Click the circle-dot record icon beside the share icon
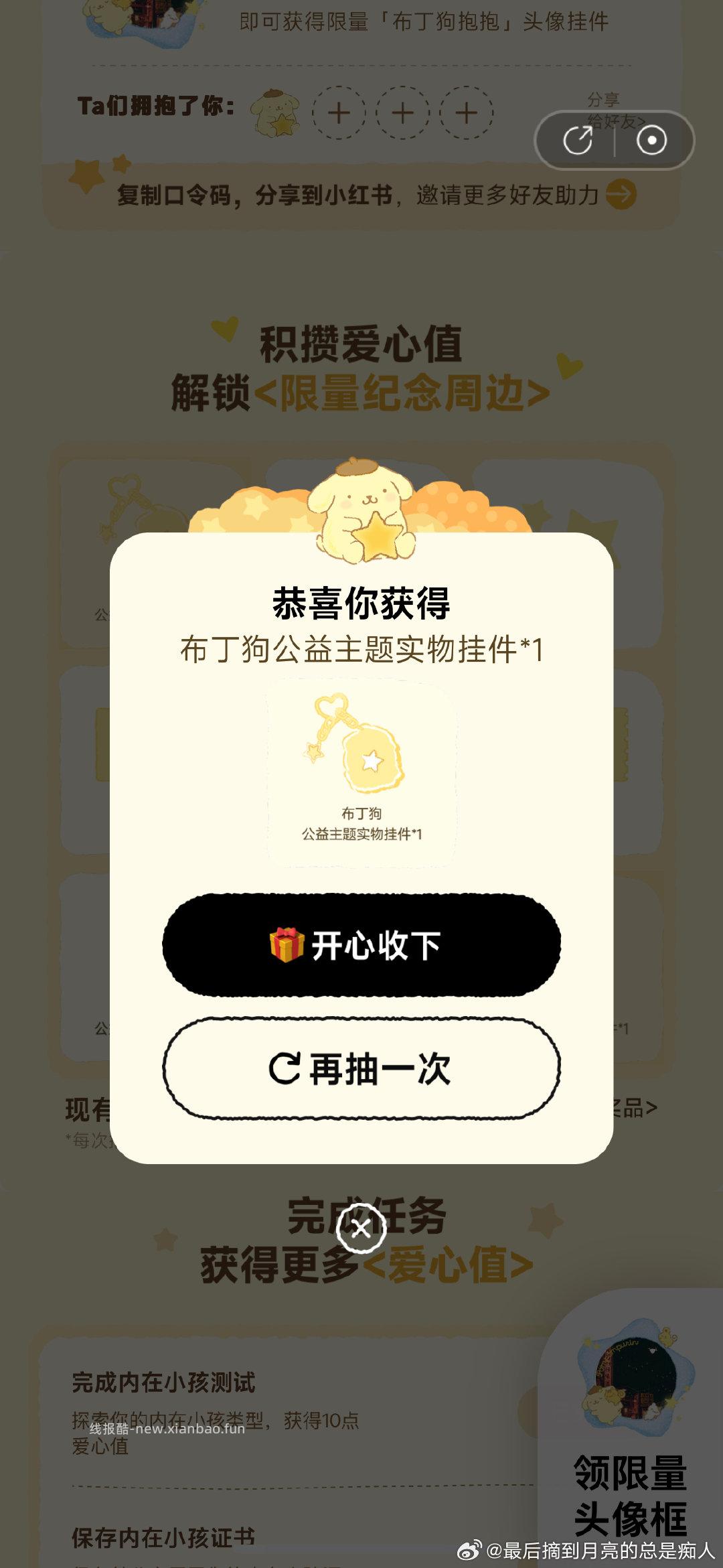This screenshot has height=1568, width=723. coord(652,139)
